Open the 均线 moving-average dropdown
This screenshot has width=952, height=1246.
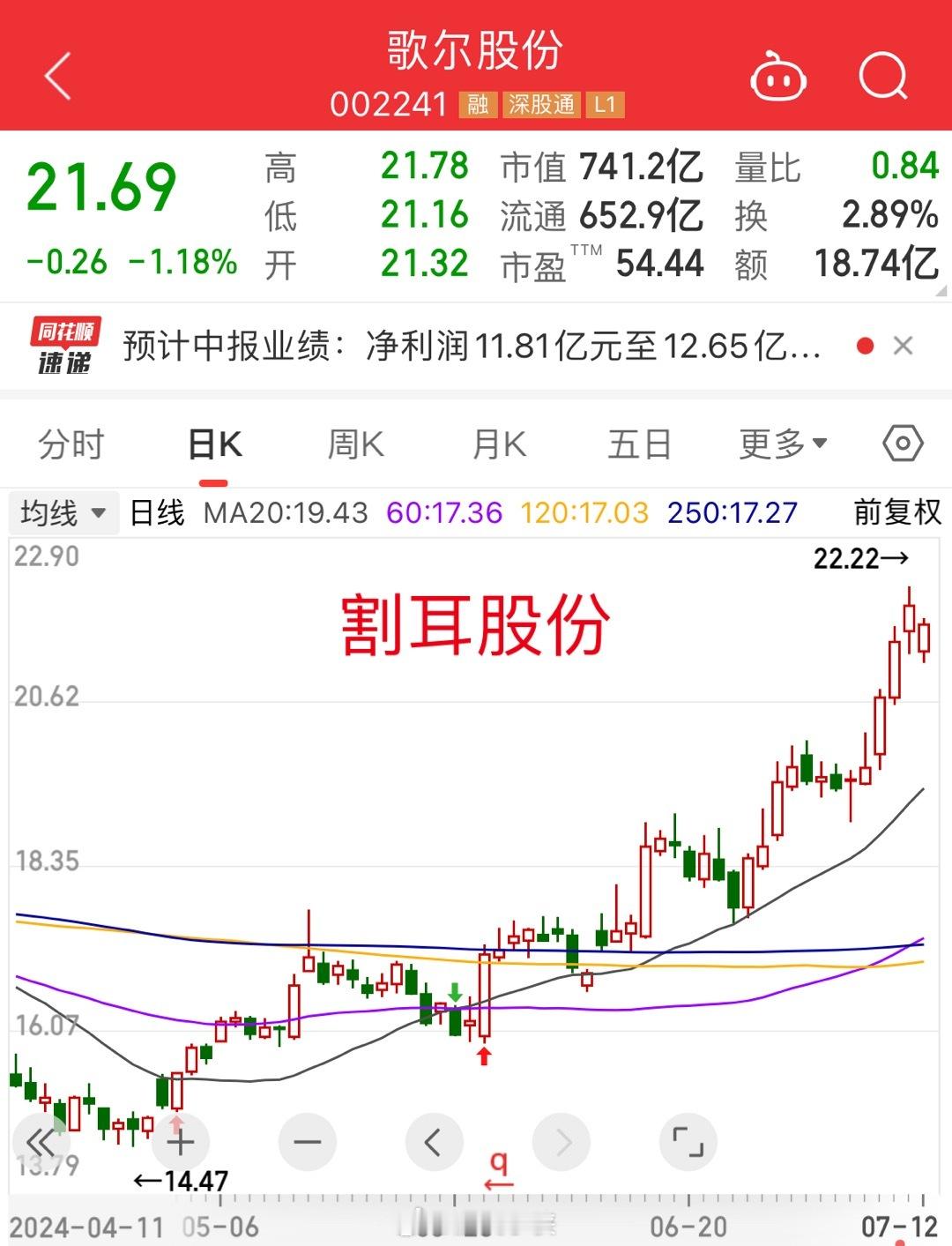coord(63,511)
